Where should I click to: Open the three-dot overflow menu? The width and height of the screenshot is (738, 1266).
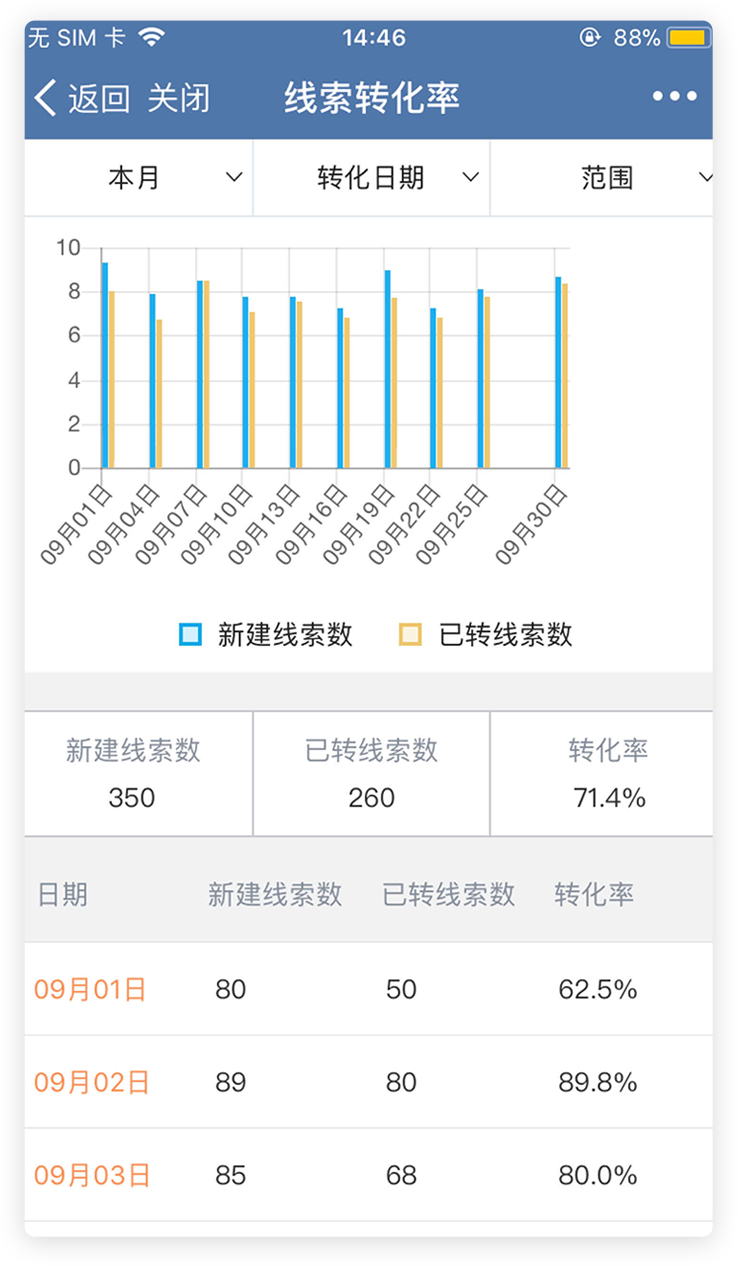[674, 97]
